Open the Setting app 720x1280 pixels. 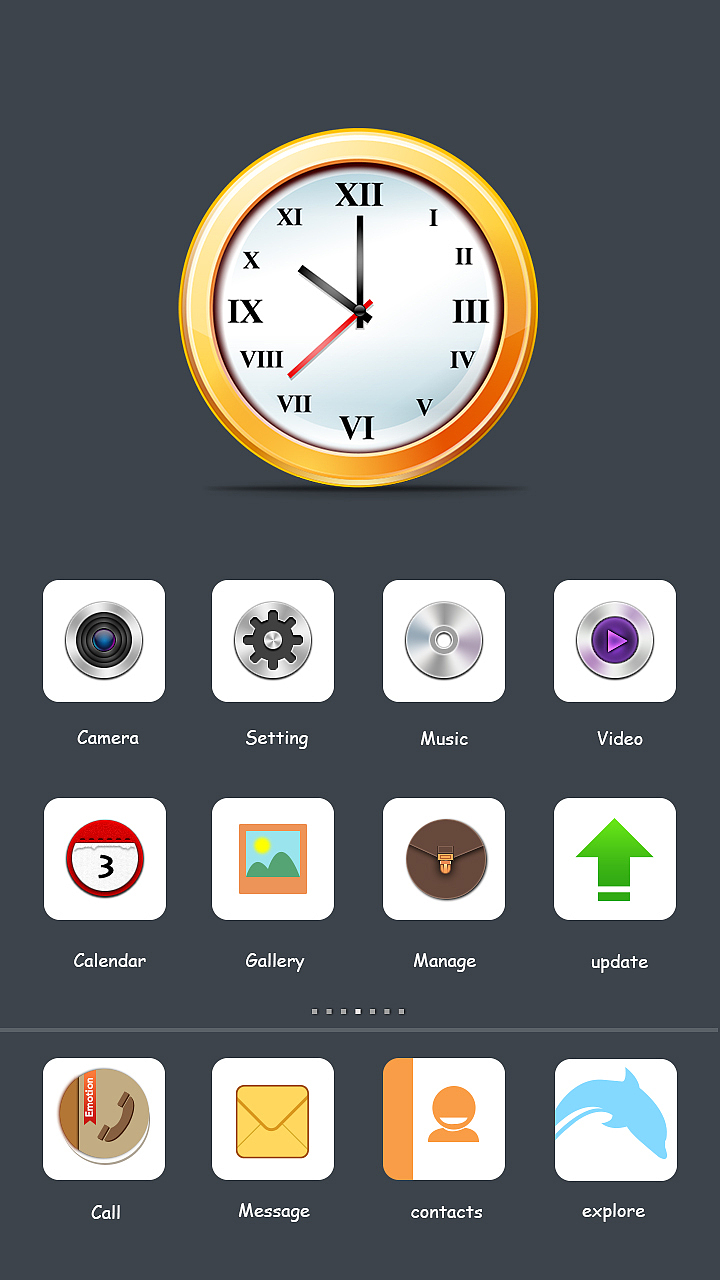coord(273,641)
